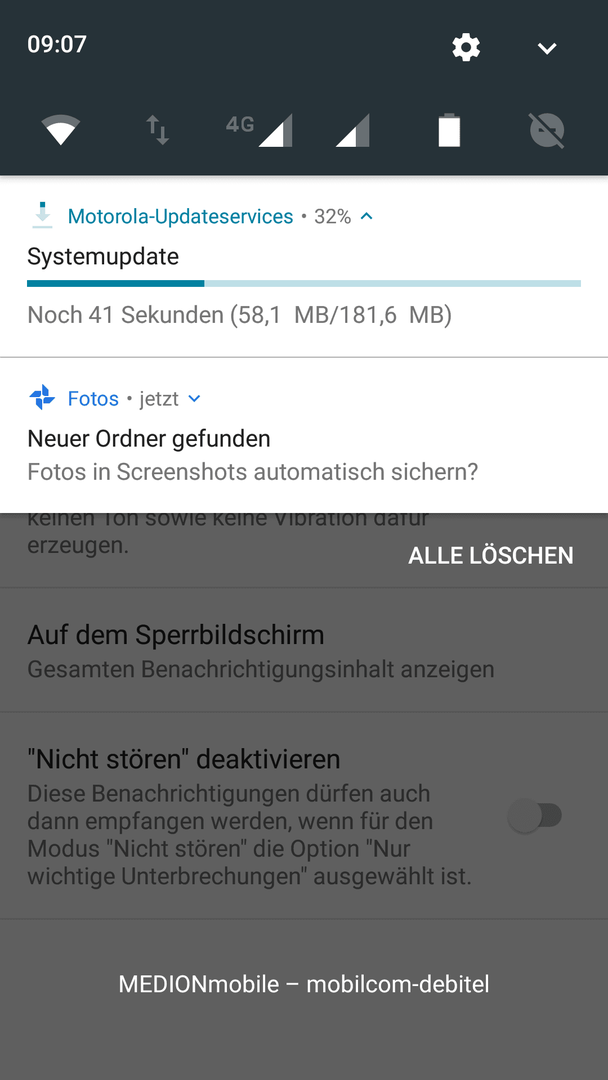Enable the "Nicht stören" deaktivieren switch
Screen dimensions: 608x1080
[x=535, y=816]
